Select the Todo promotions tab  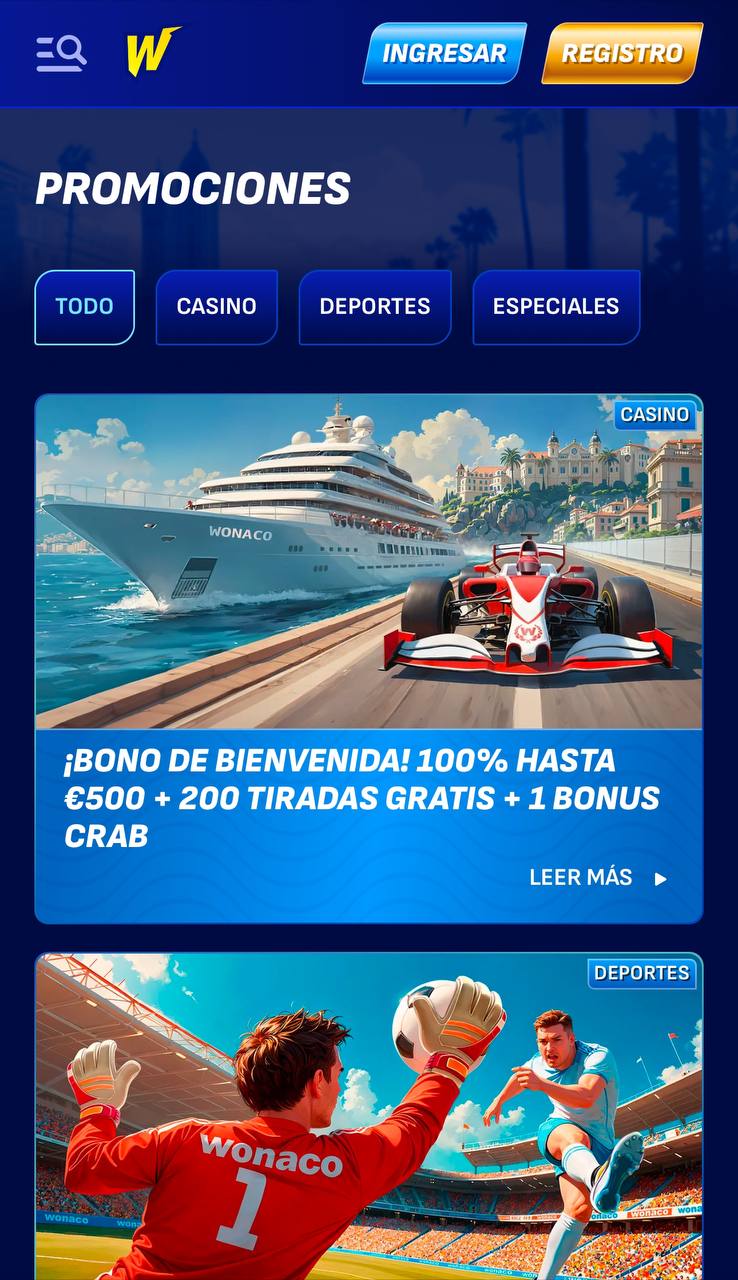tap(85, 307)
